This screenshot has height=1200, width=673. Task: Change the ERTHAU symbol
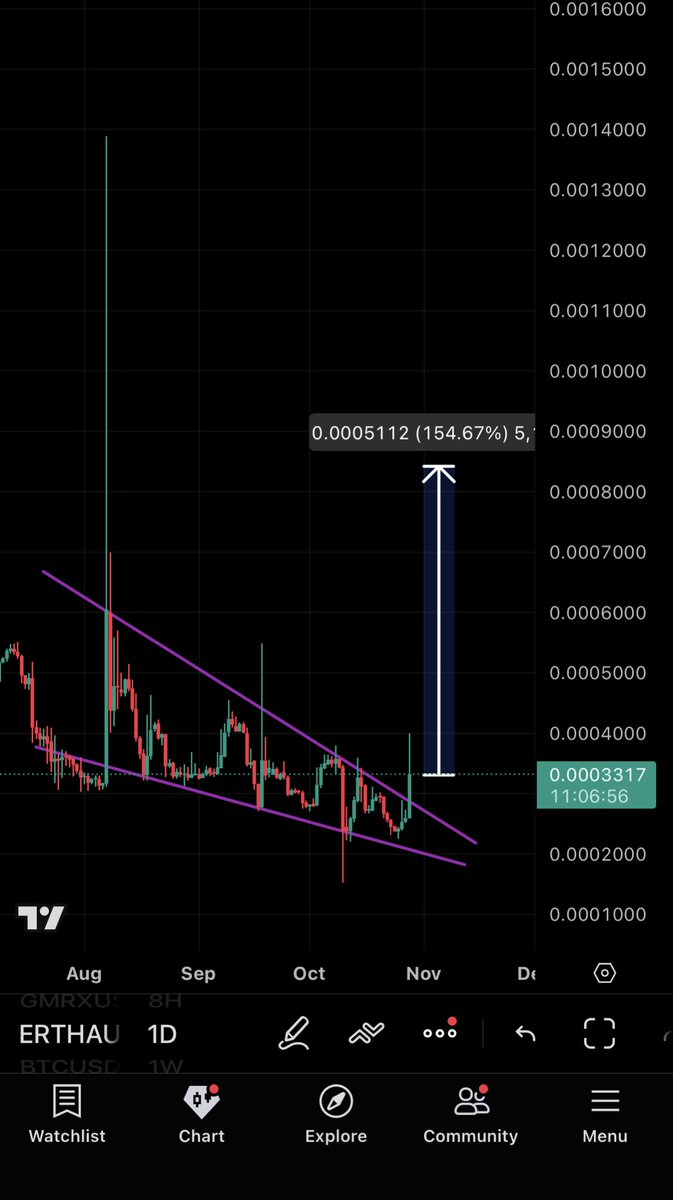[x=70, y=1033]
